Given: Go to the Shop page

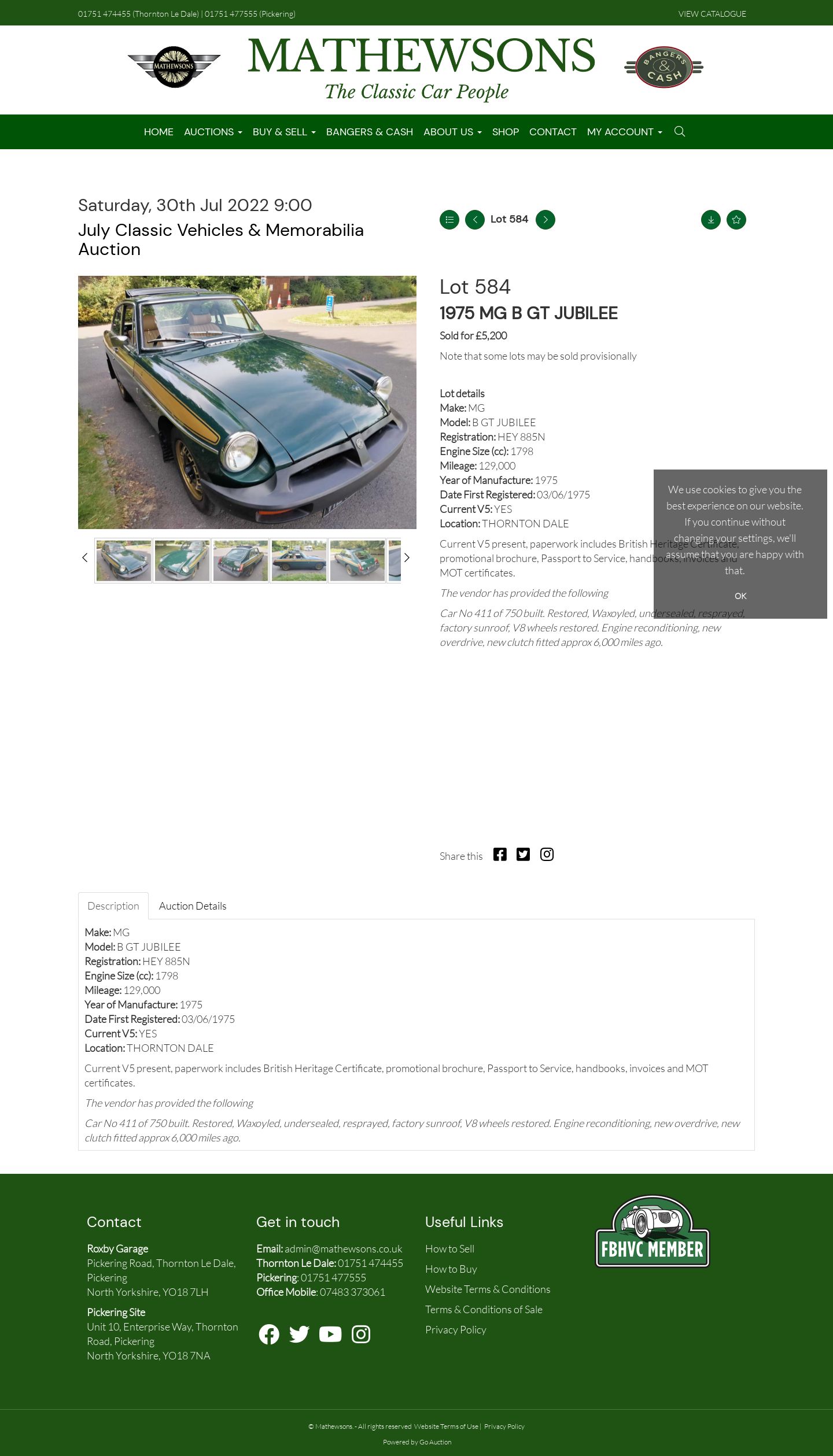Looking at the screenshot, I should [x=506, y=132].
